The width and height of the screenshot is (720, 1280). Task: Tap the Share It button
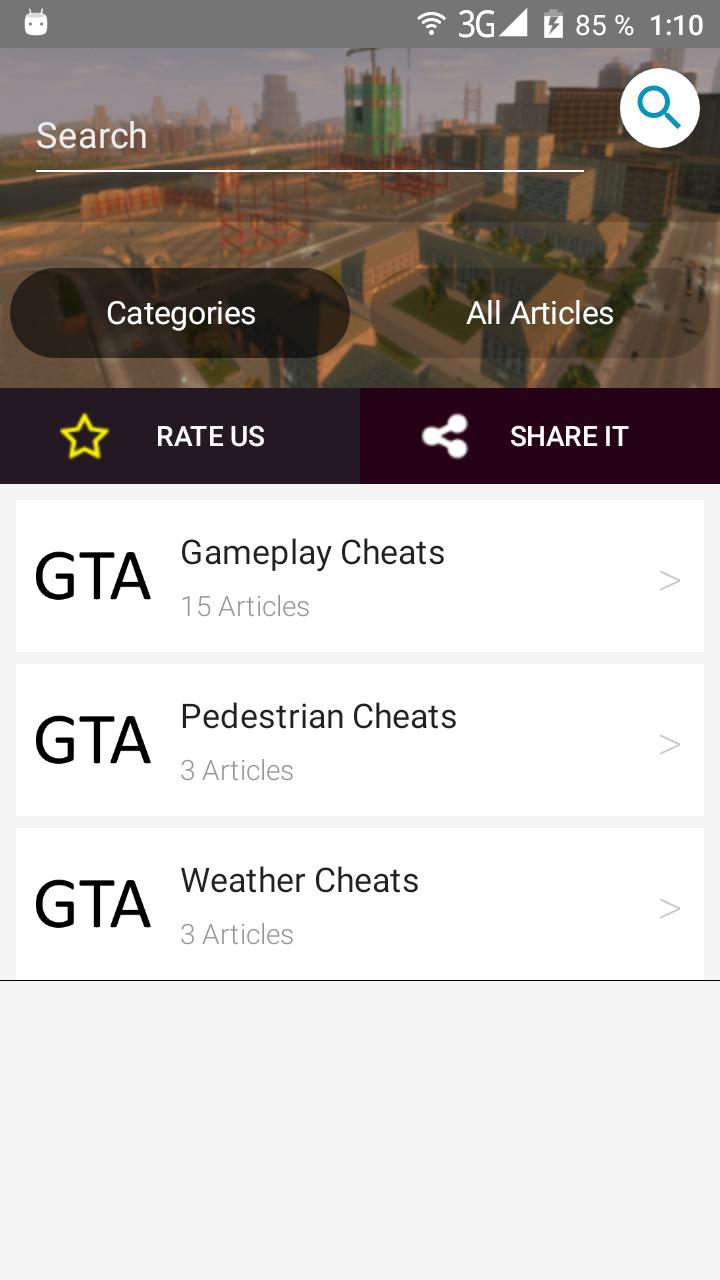click(540, 436)
